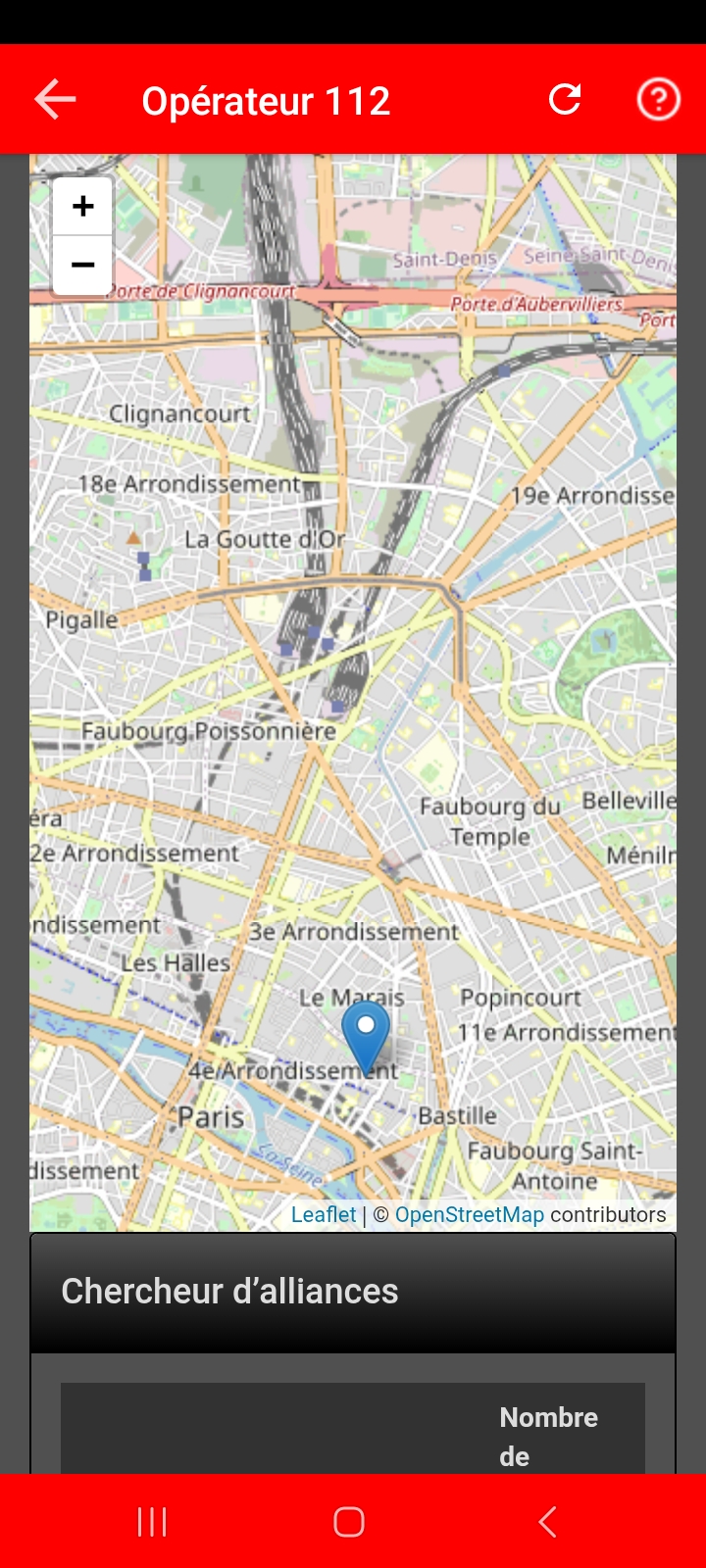Zoom in on the map

tap(82, 206)
